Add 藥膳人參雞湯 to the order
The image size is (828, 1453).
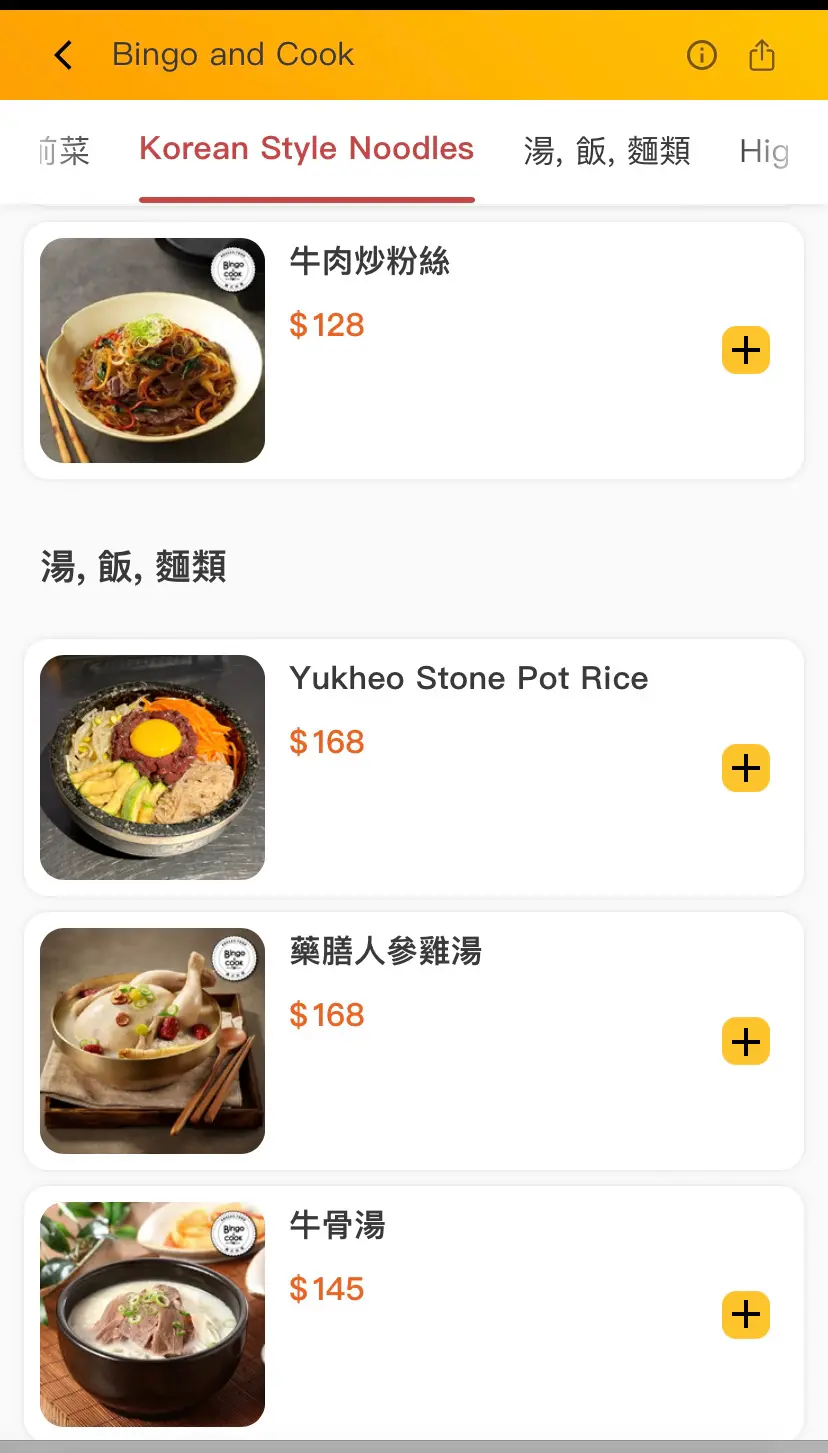[x=746, y=1041]
